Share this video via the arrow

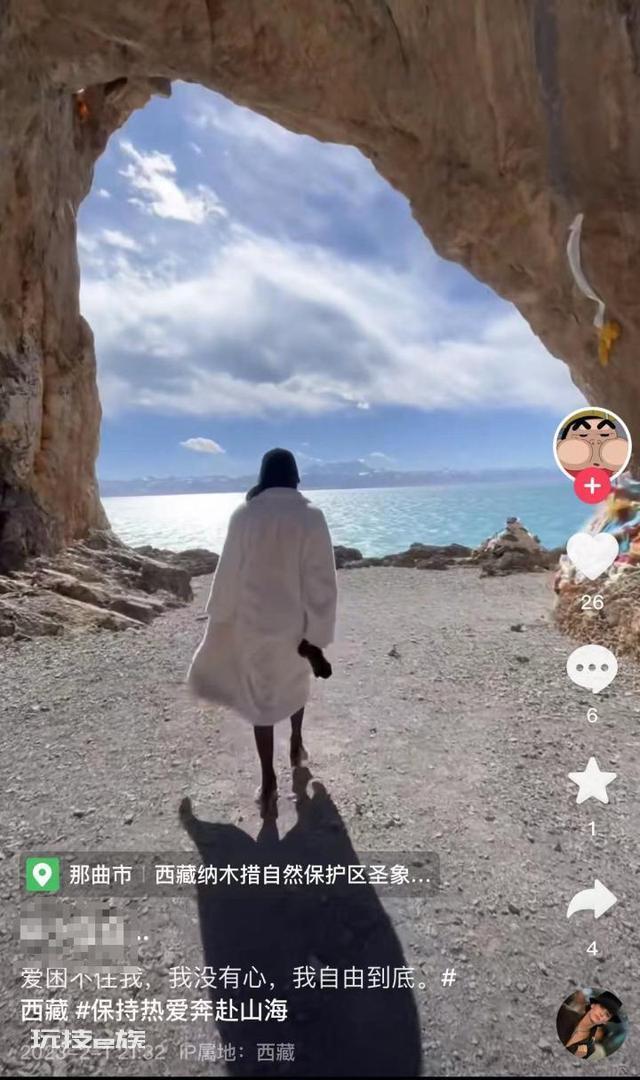click(592, 900)
